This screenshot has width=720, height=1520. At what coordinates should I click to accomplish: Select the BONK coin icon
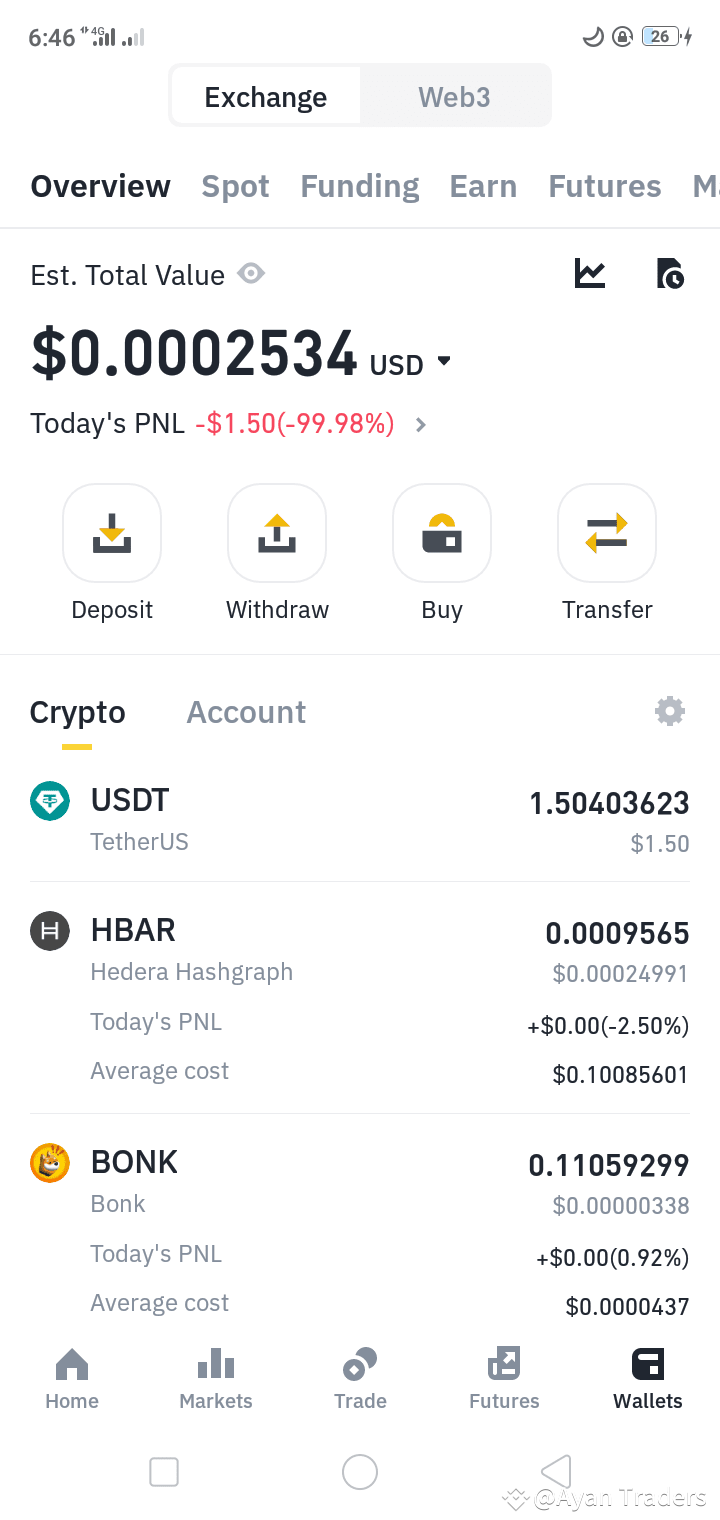[x=50, y=1163]
